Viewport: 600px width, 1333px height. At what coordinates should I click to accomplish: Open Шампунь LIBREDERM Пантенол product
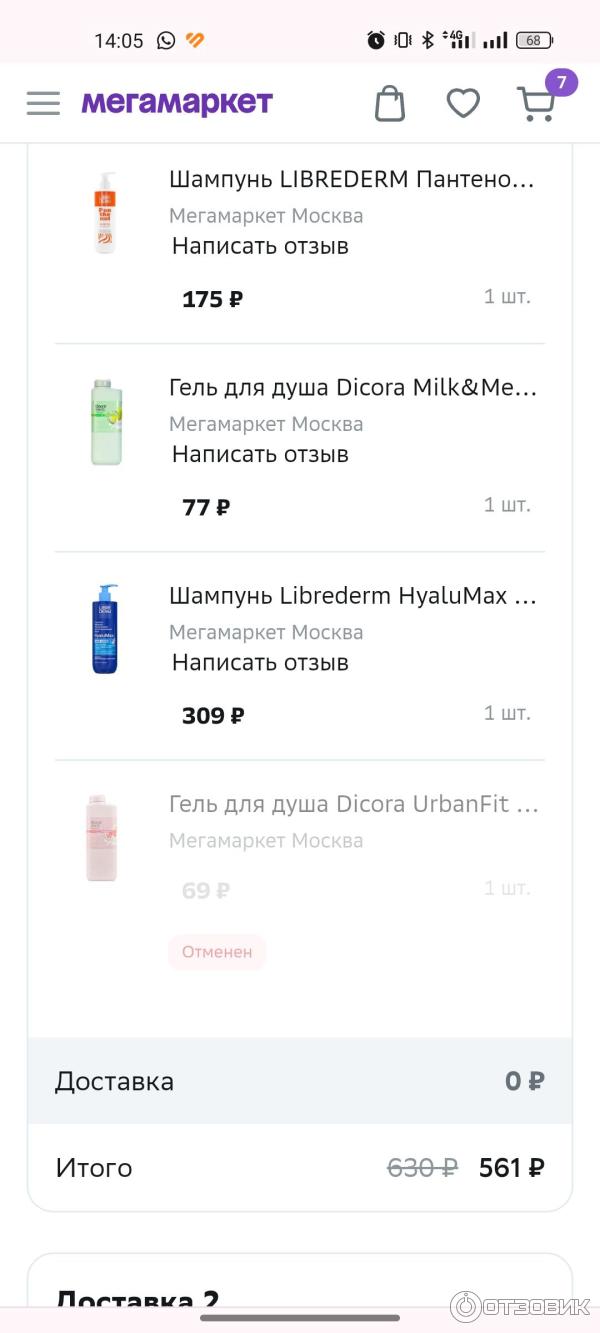coord(352,180)
